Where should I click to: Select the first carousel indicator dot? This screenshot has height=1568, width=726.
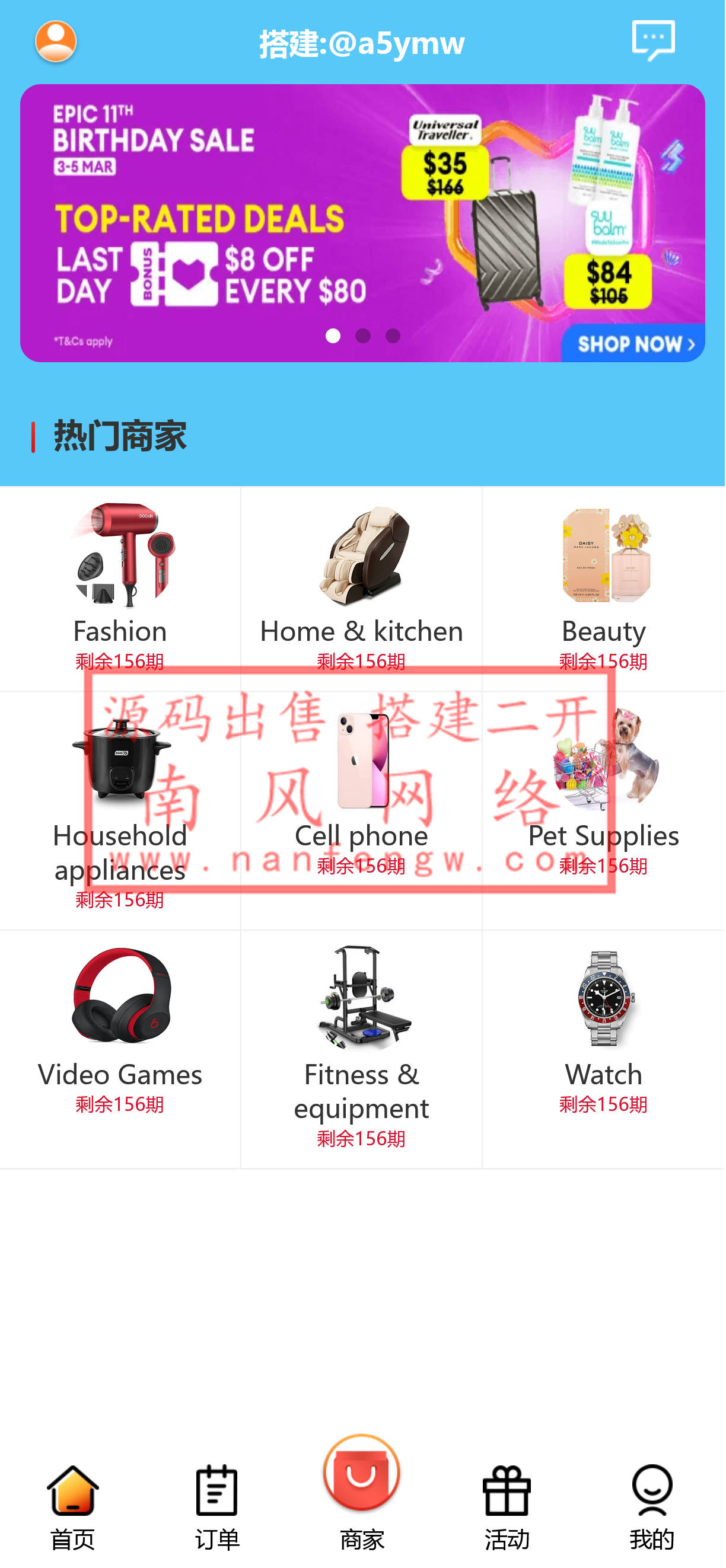click(x=332, y=336)
